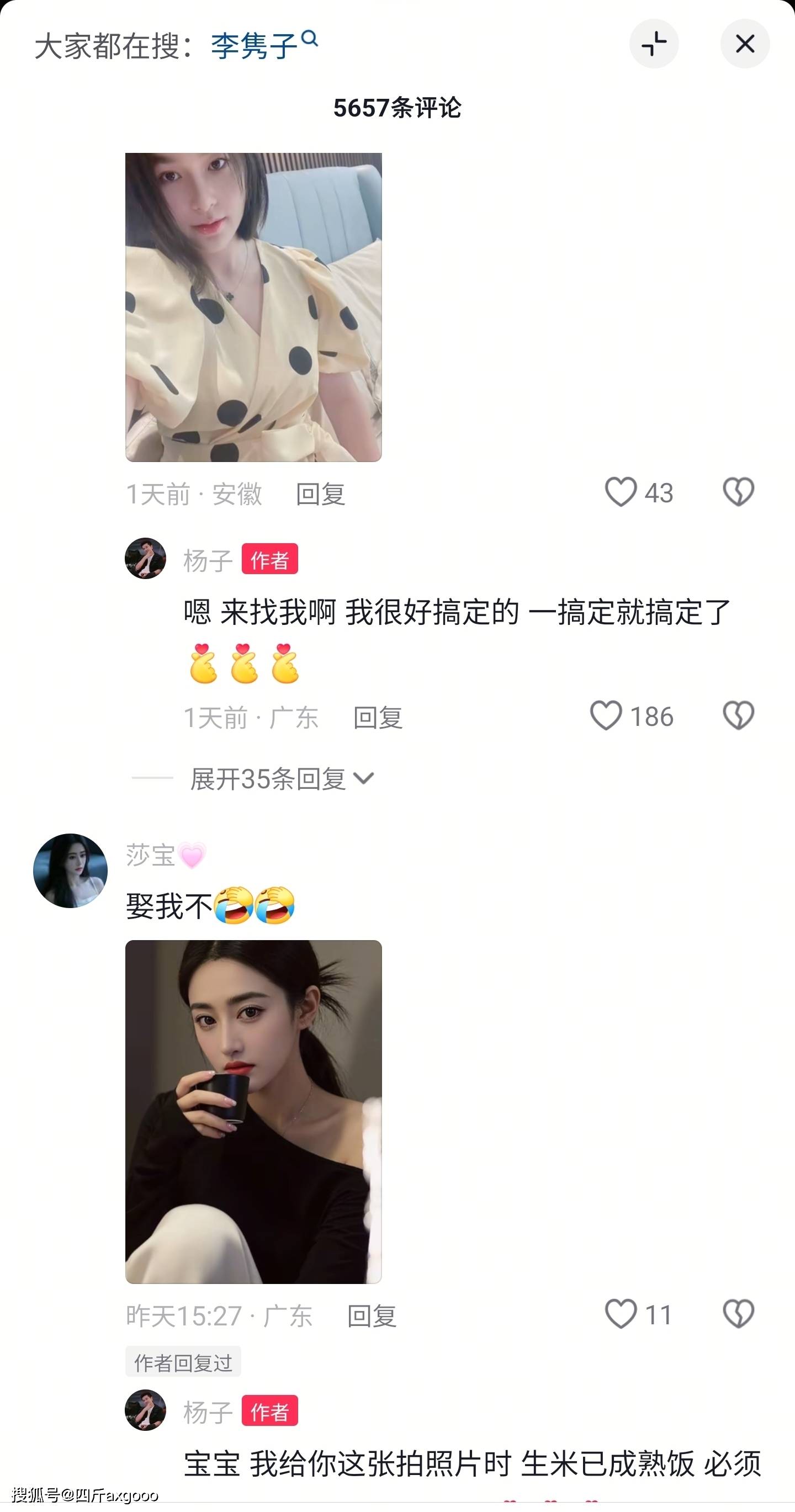The image size is (795, 1512).
Task: Open 莎宝's profile avatar
Action: [71, 871]
